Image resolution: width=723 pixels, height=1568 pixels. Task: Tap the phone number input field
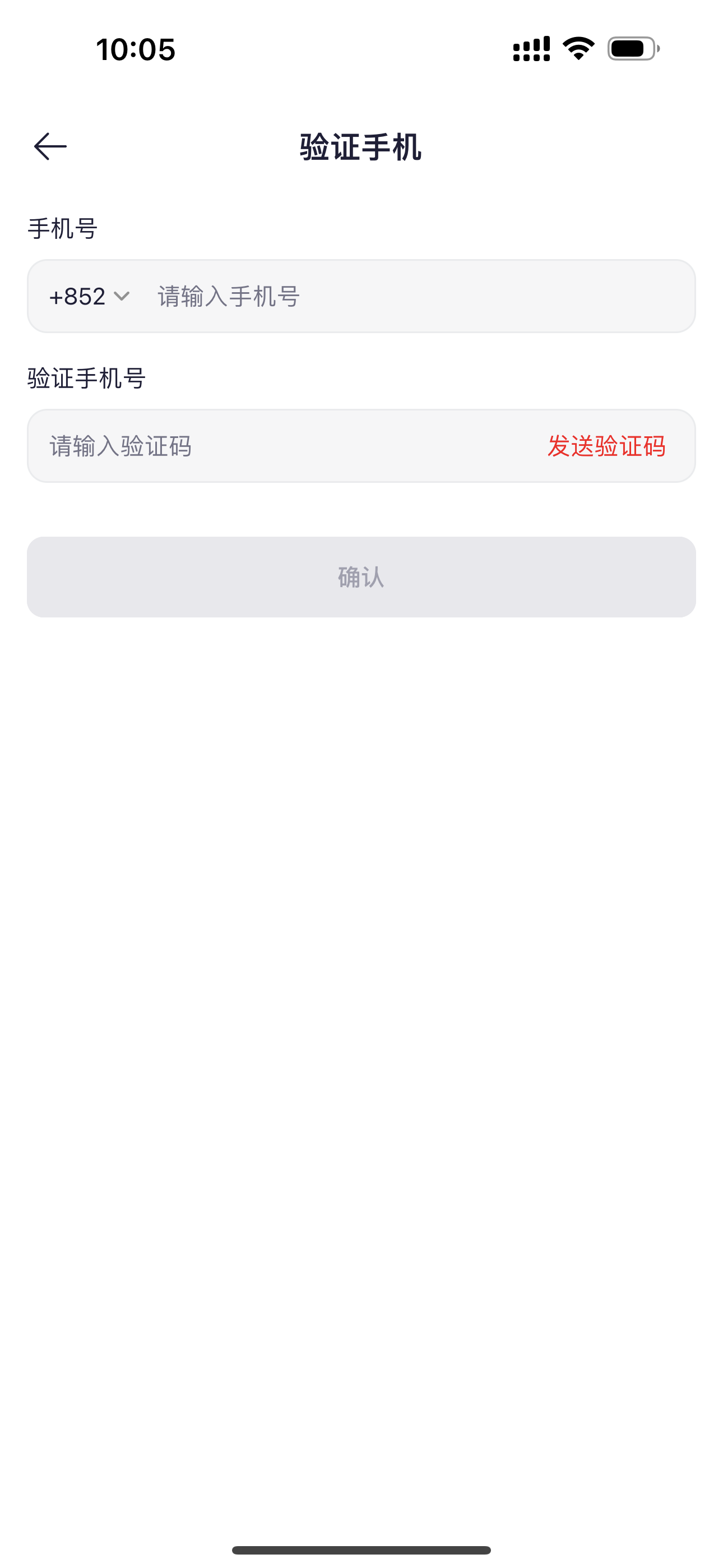[x=414, y=297]
